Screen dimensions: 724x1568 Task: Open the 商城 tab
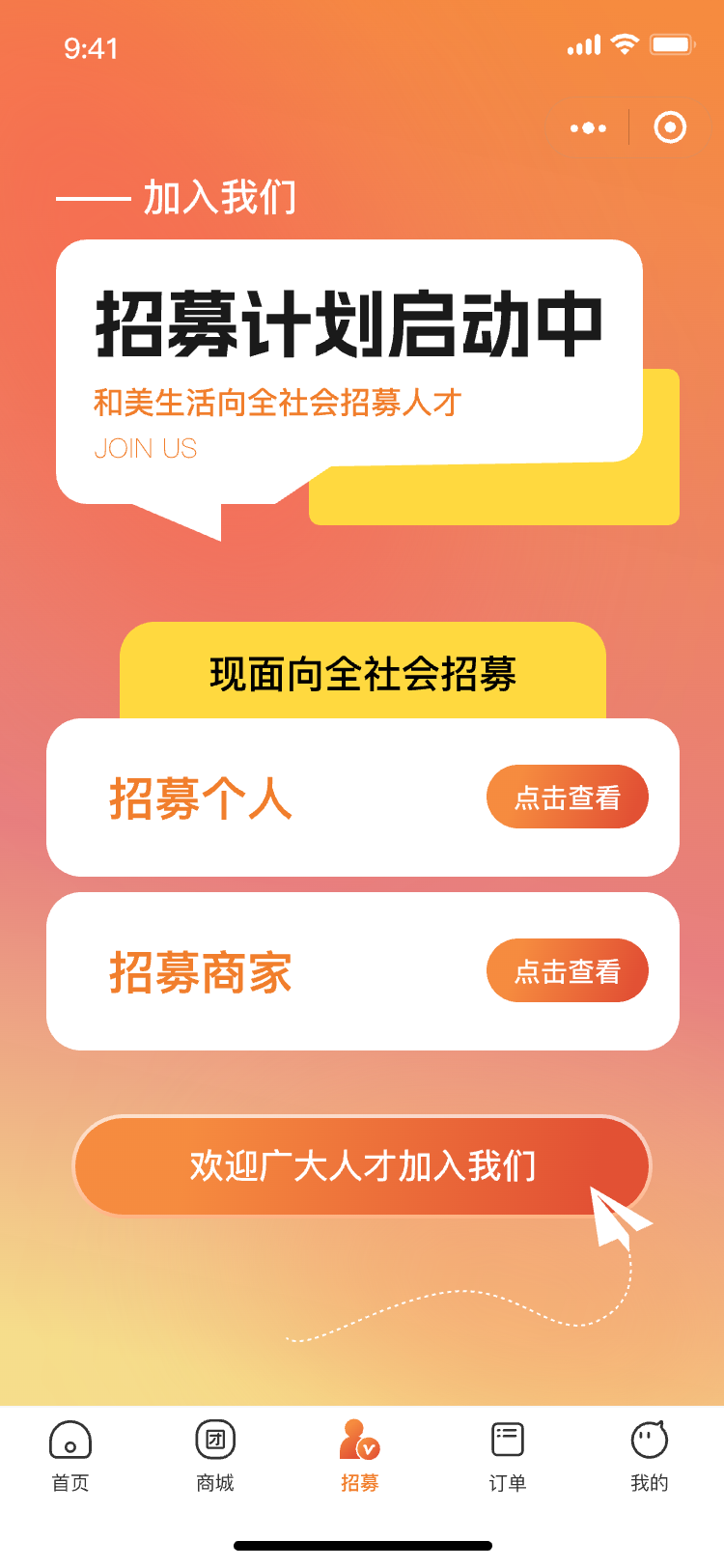coord(215,1456)
